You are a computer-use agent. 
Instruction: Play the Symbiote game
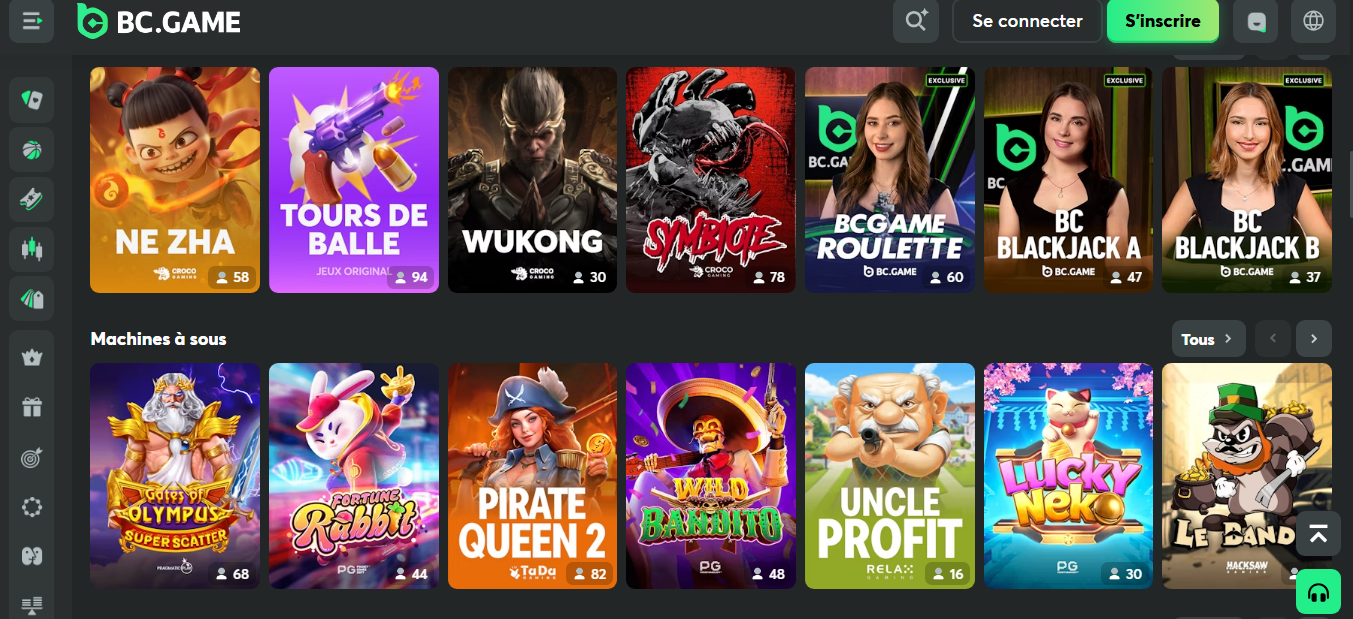(711, 180)
